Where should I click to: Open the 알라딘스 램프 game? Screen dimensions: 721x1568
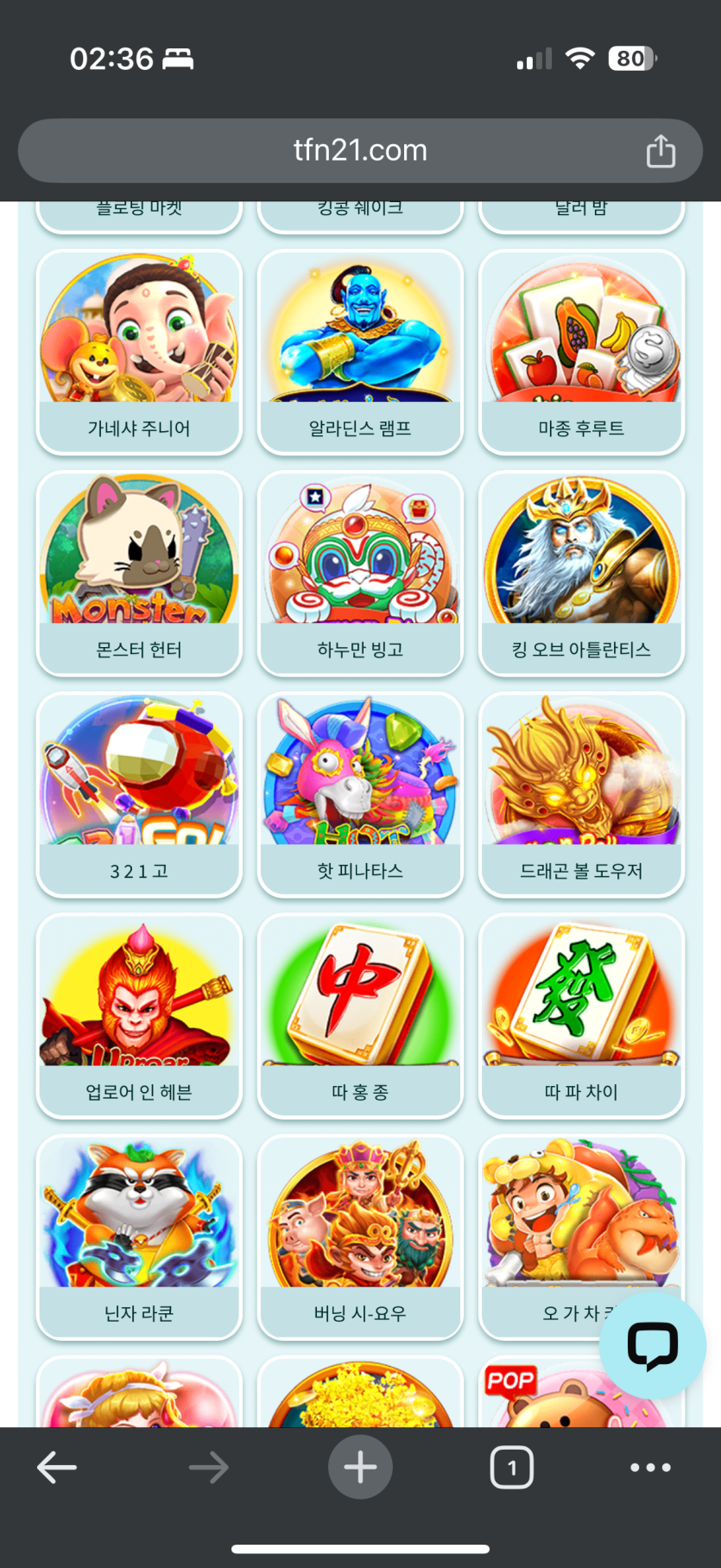(x=360, y=350)
